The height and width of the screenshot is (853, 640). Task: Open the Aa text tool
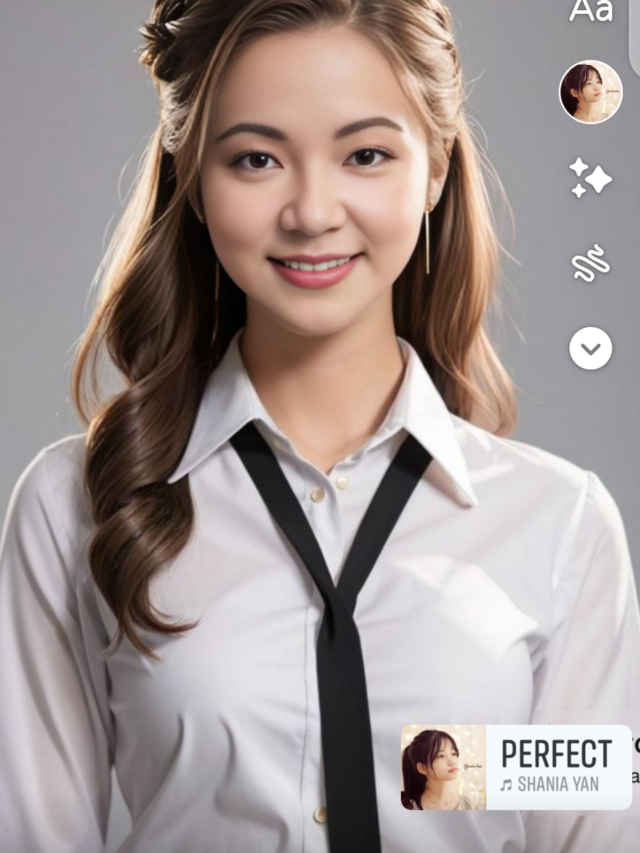[590, 12]
